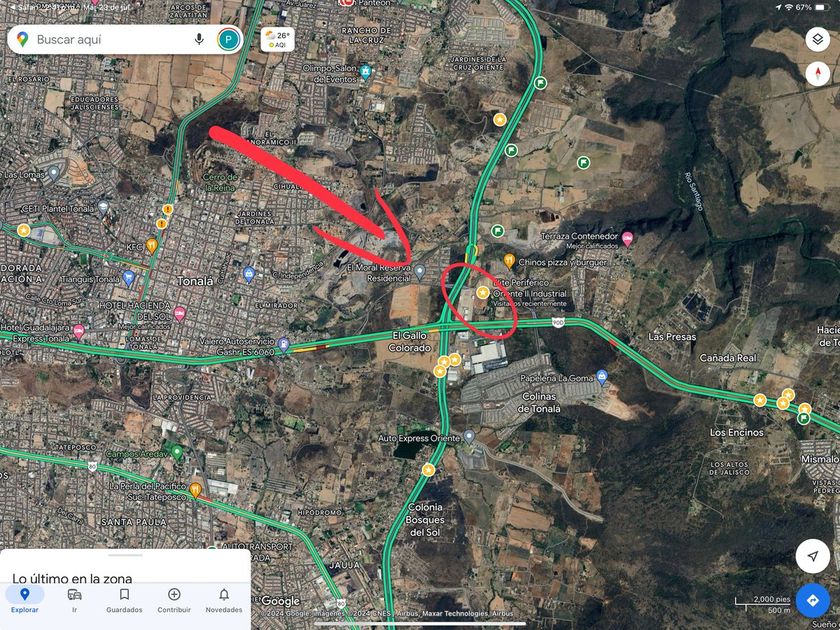840x630 pixels.
Task: Start voice search with the microphone
Action: tap(199, 40)
